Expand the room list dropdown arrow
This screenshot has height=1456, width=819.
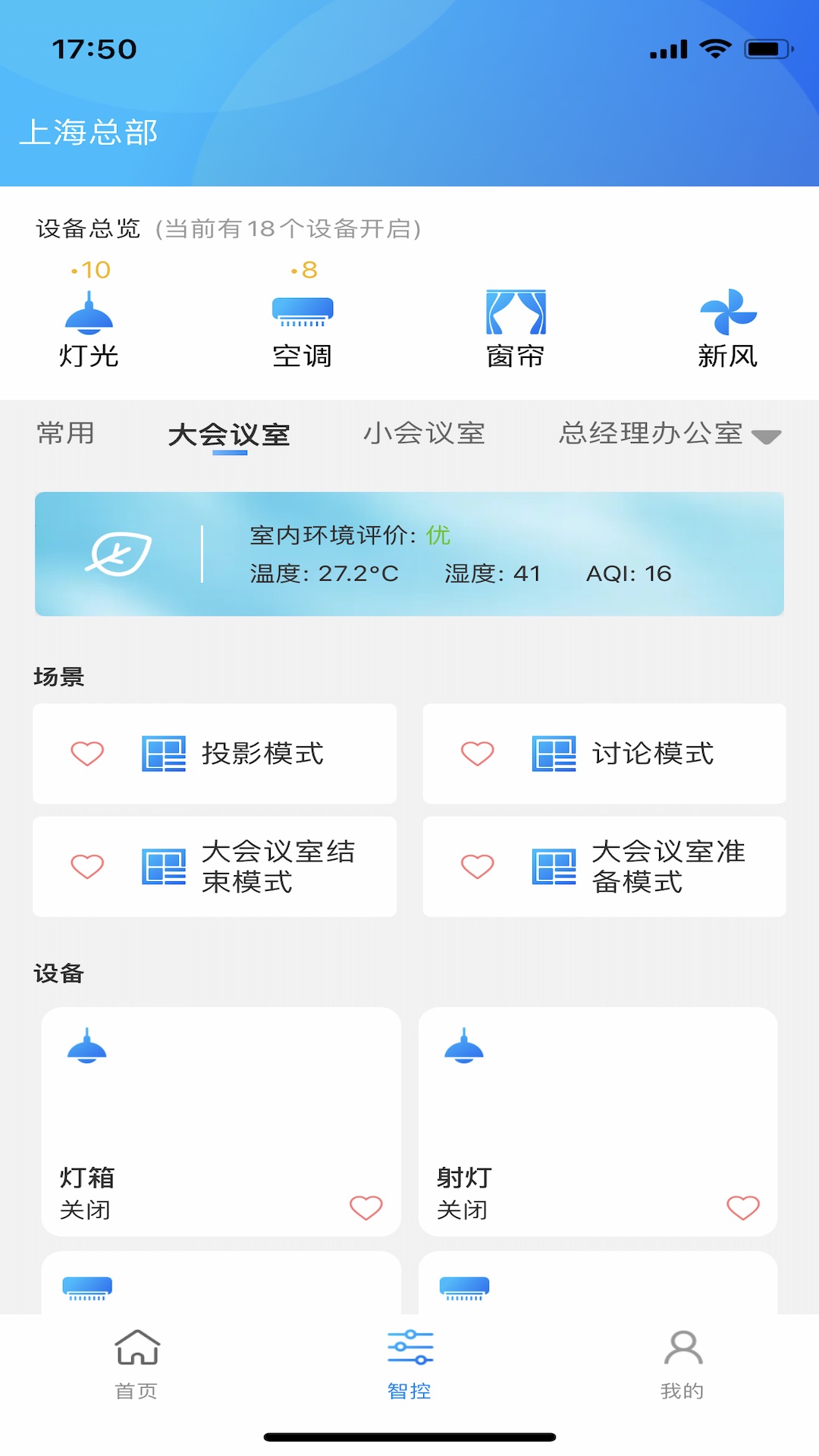coord(766,437)
